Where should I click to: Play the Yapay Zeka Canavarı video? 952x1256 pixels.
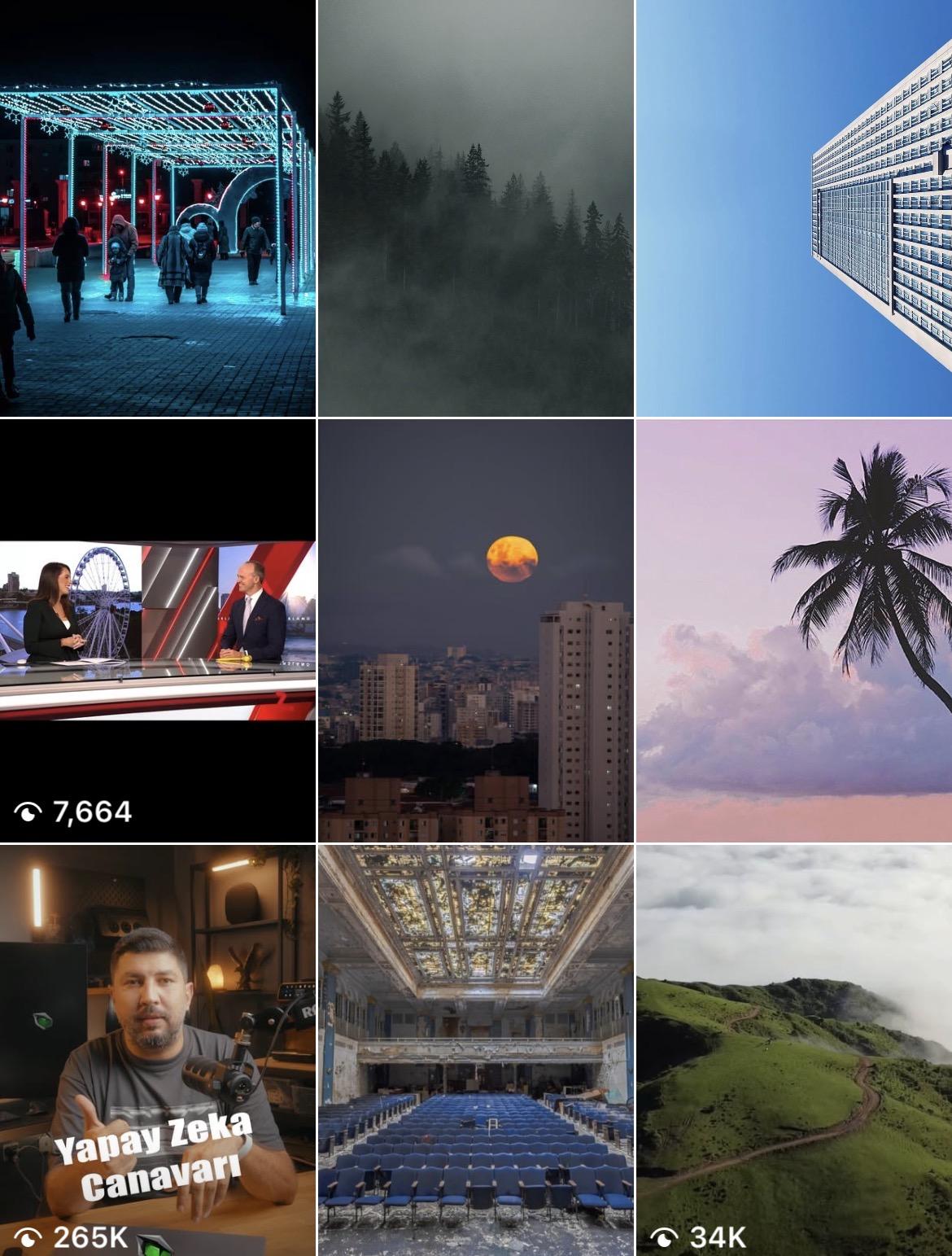click(x=157, y=1050)
